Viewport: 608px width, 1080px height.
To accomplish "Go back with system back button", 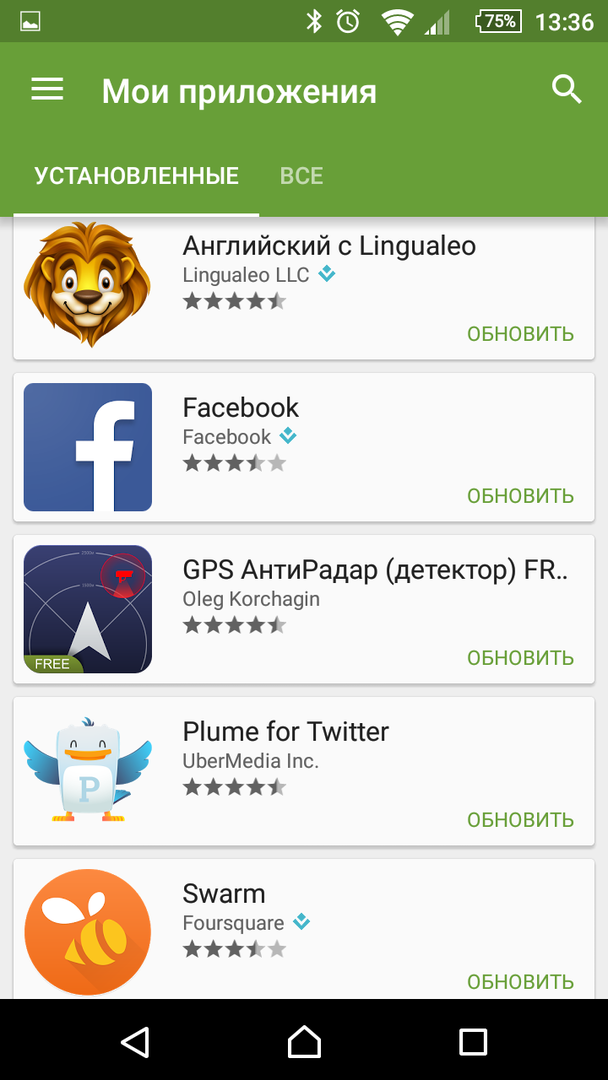I will point(135,1041).
